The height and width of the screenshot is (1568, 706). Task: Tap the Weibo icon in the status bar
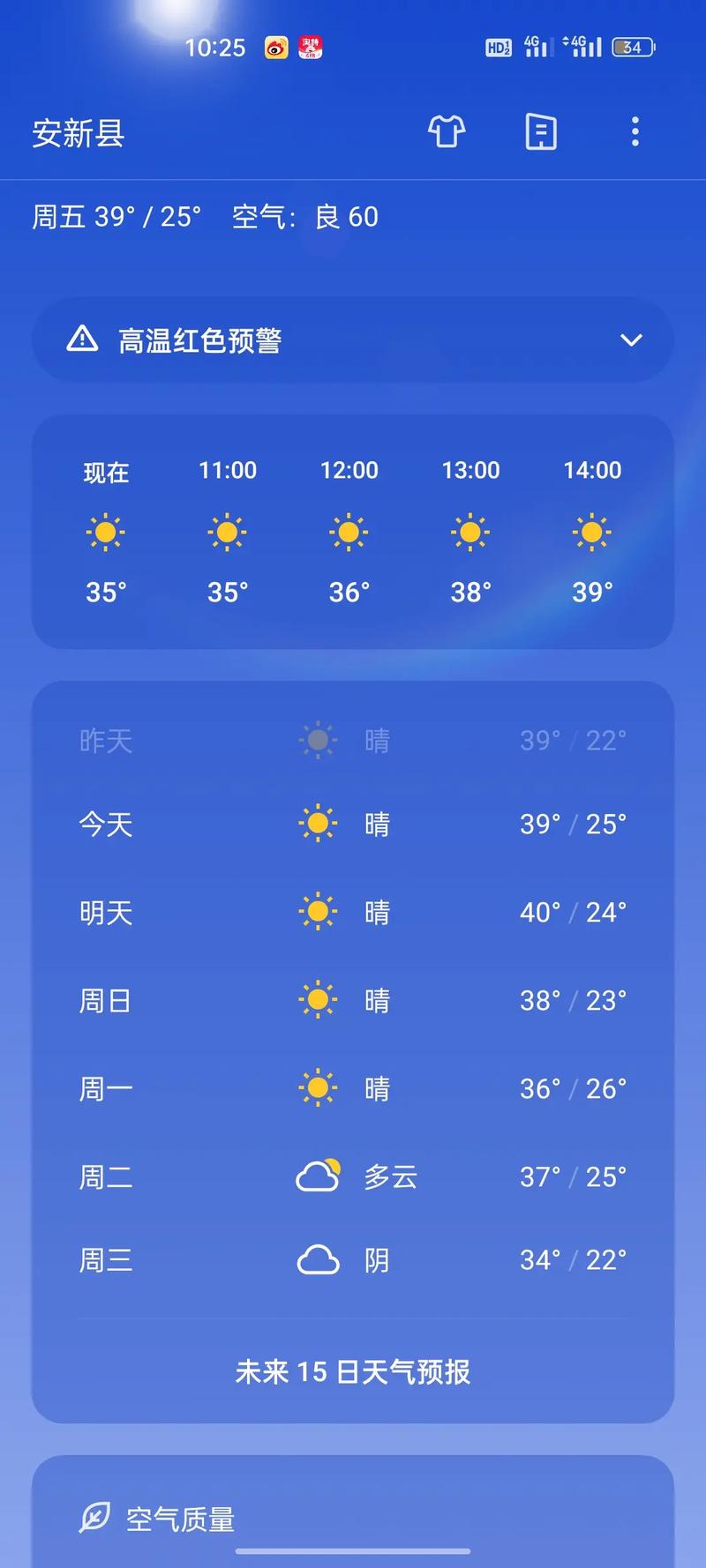[274, 47]
